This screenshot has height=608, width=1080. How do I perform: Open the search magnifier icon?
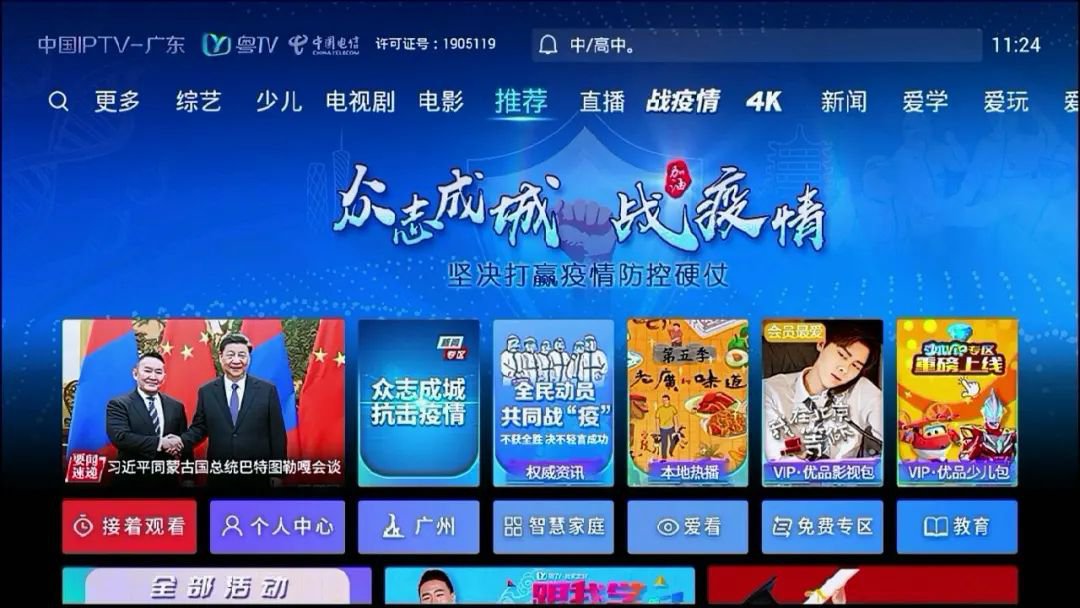pyautogui.click(x=59, y=101)
